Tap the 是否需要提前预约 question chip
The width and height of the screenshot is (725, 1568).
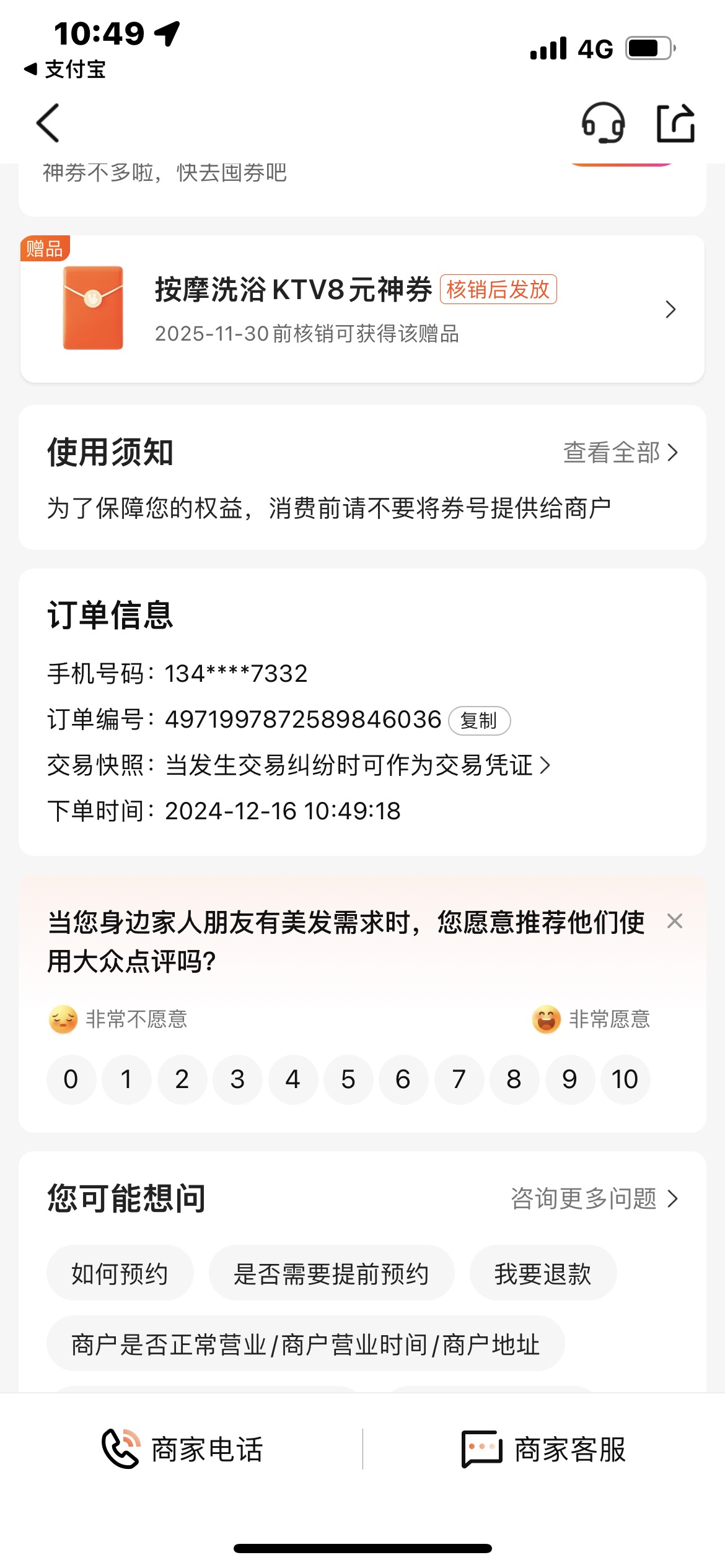tap(332, 1273)
